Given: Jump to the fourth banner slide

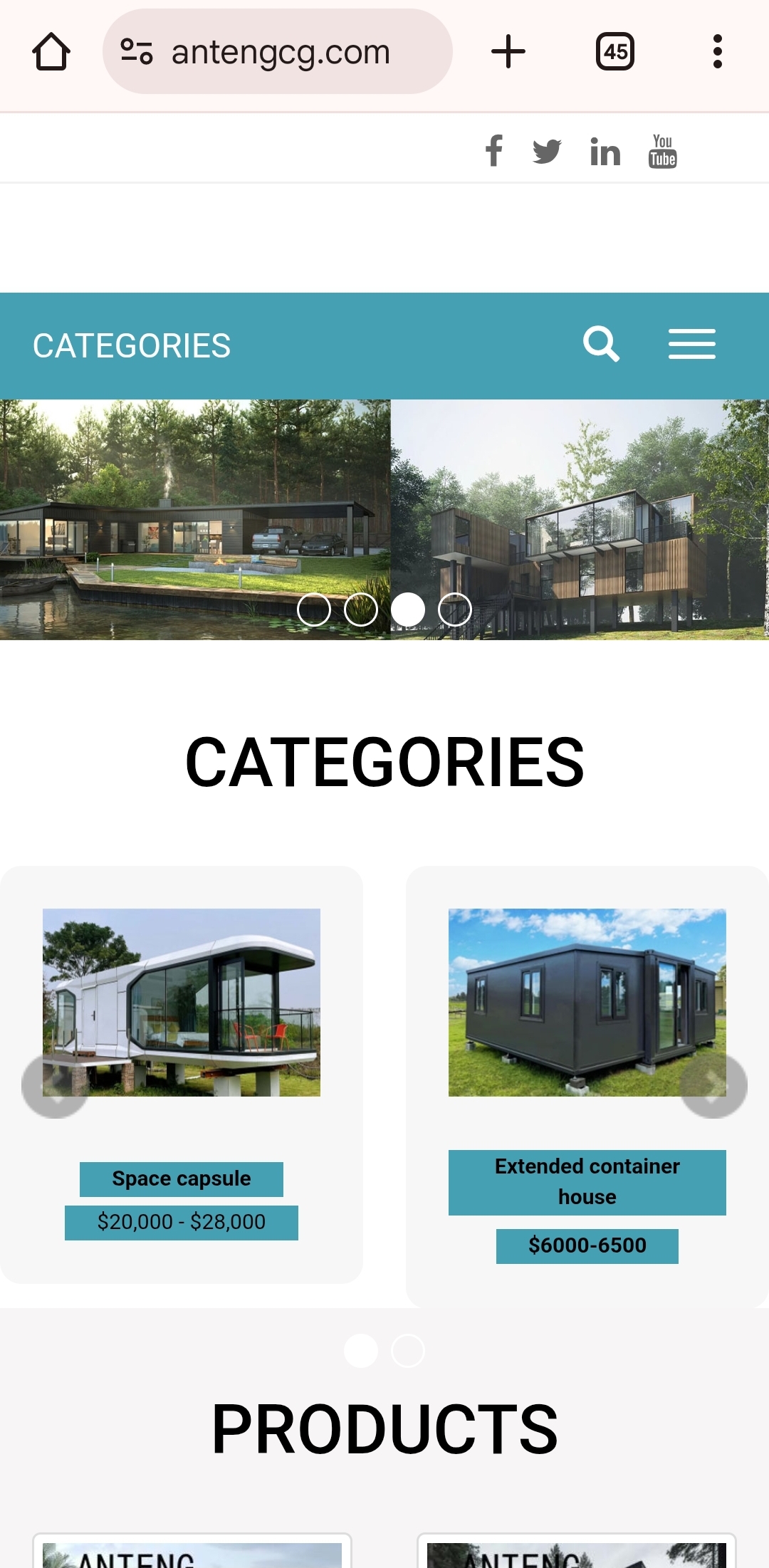Looking at the screenshot, I should tap(454, 610).
